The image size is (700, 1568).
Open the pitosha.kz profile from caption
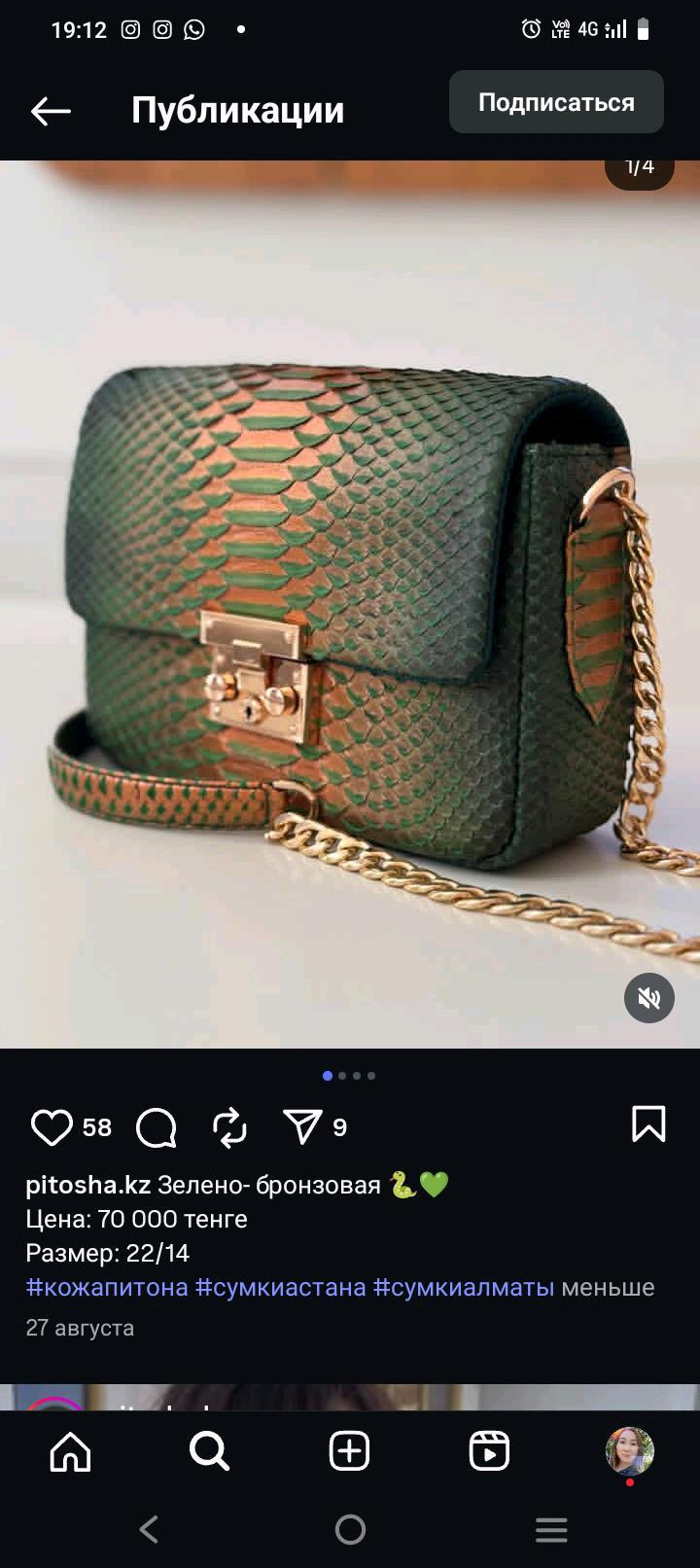coord(87,1185)
